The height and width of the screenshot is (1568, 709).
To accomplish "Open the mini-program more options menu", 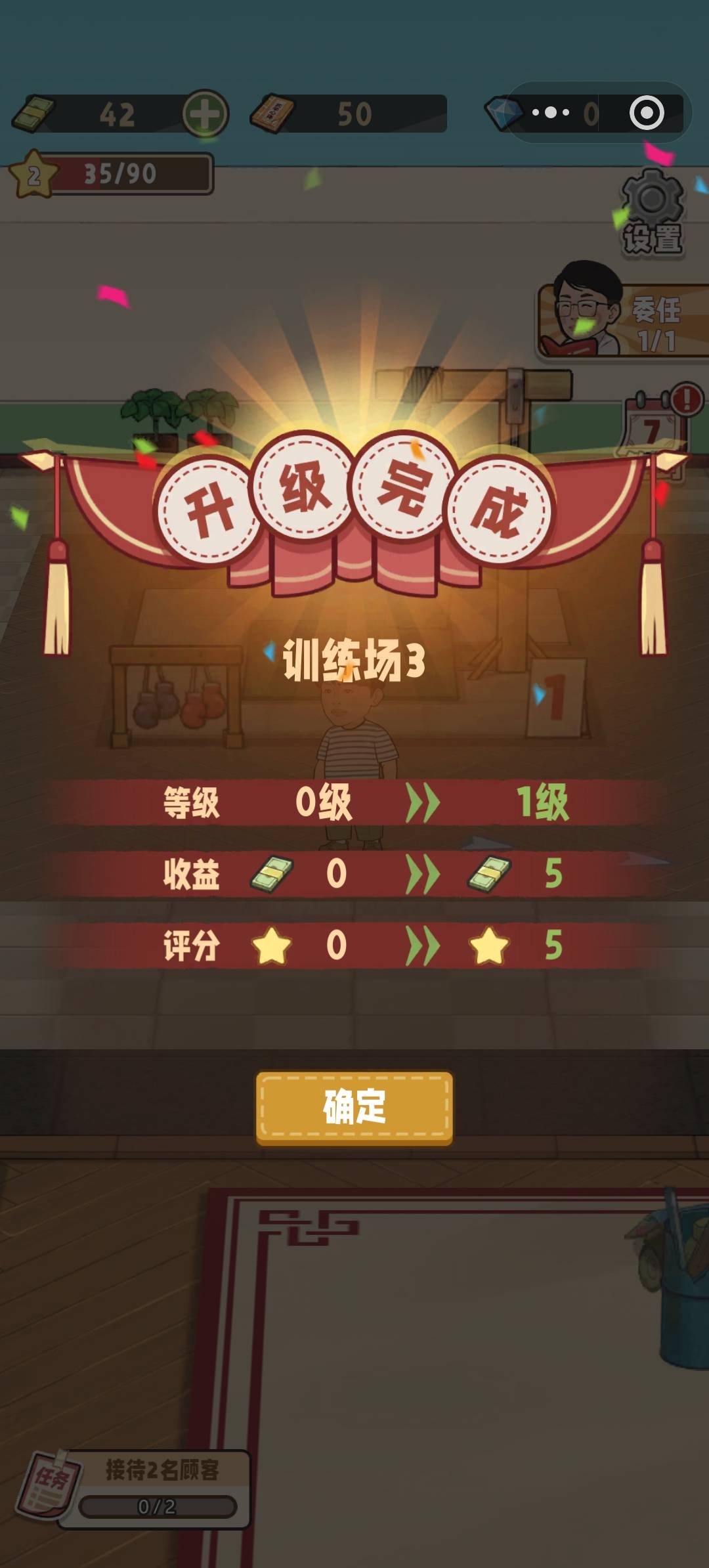I will pos(550,113).
